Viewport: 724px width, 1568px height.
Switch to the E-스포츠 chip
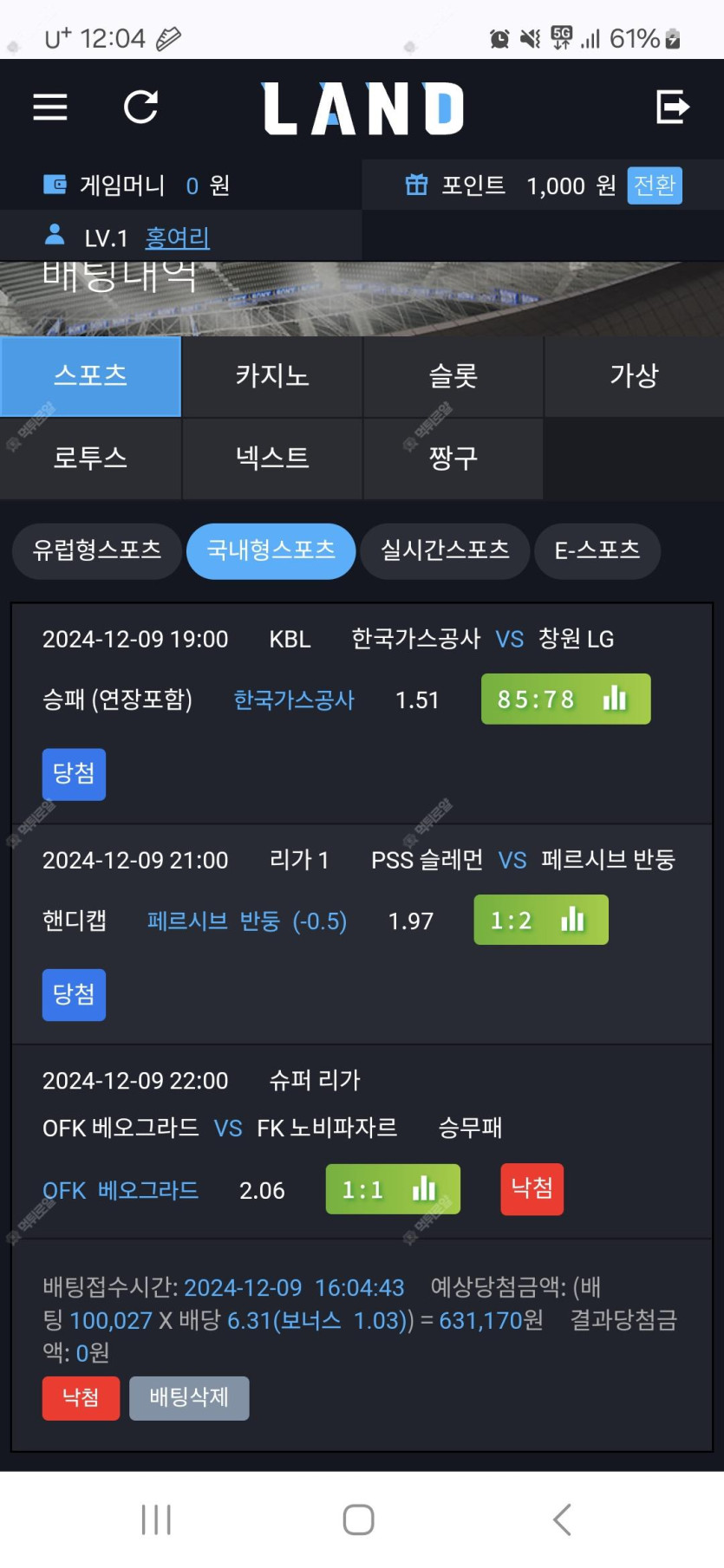(x=597, y=550)
